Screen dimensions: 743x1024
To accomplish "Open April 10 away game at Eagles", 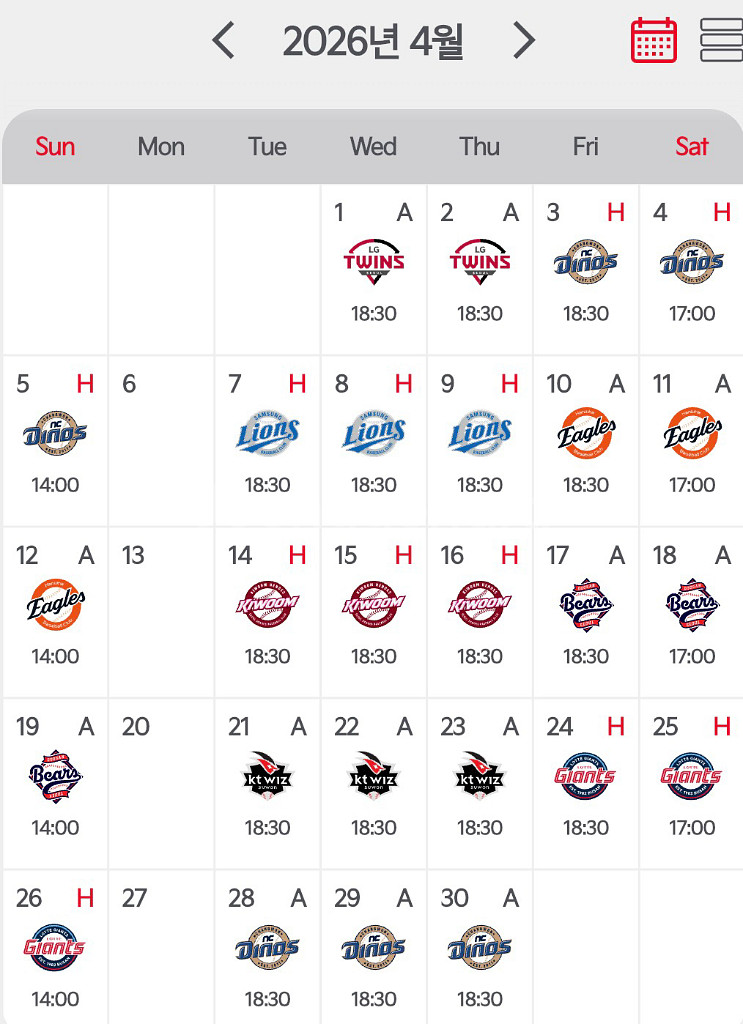I will [586, 435].
